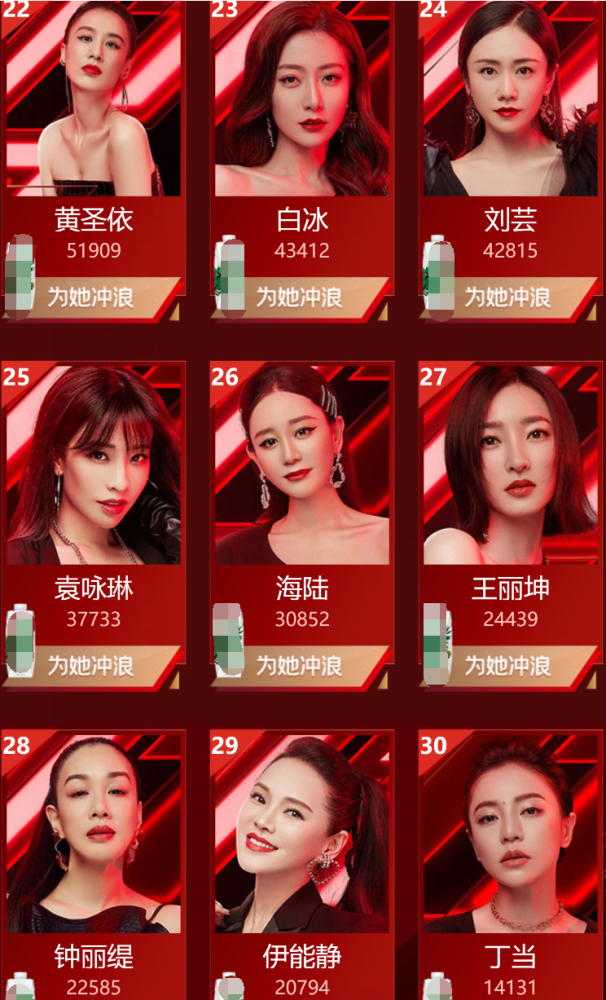Open 黄圣依's contestant card photo
The width and height of the screenshot is (606, 1000).
[93, 98]
